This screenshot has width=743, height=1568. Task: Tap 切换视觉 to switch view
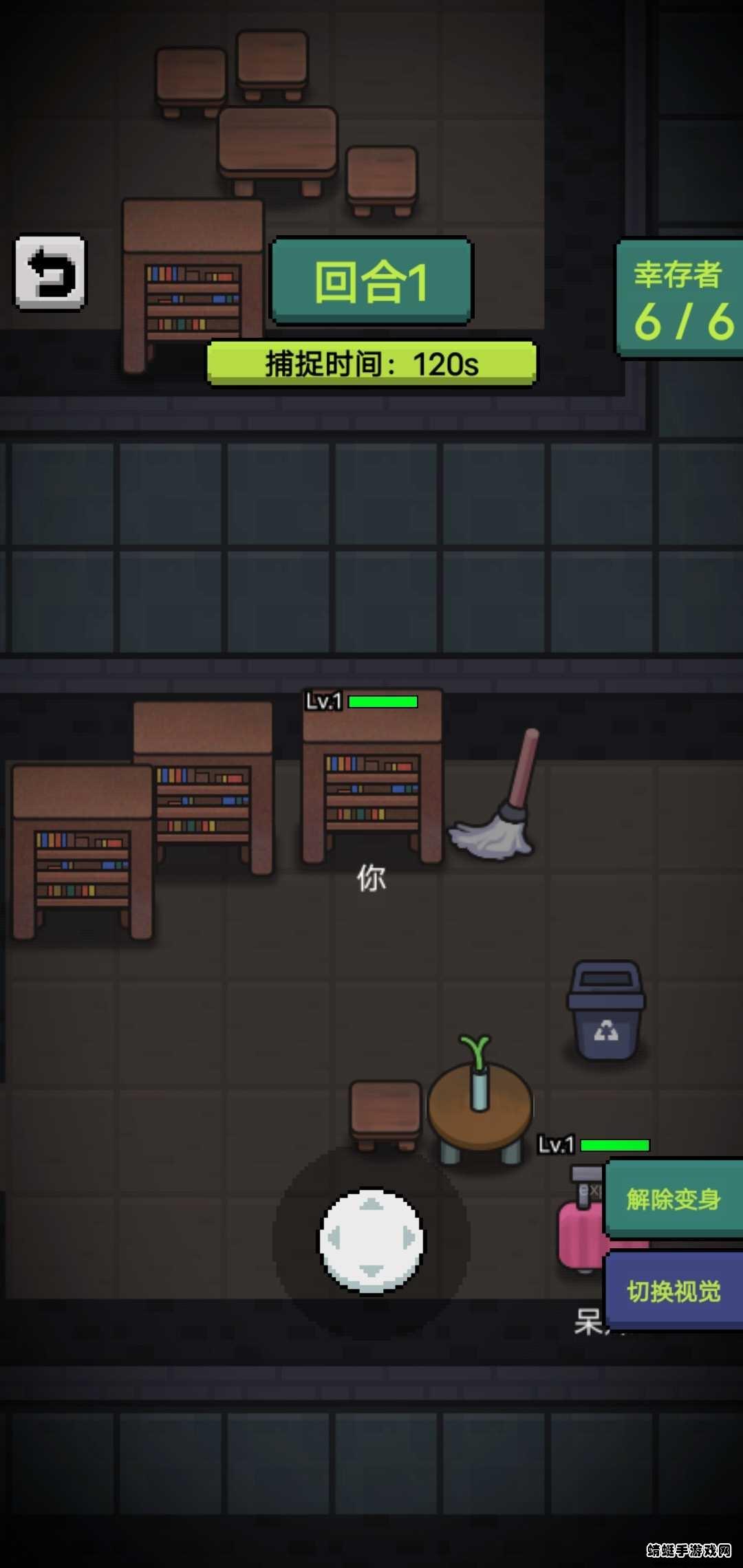pos(673,1291)
